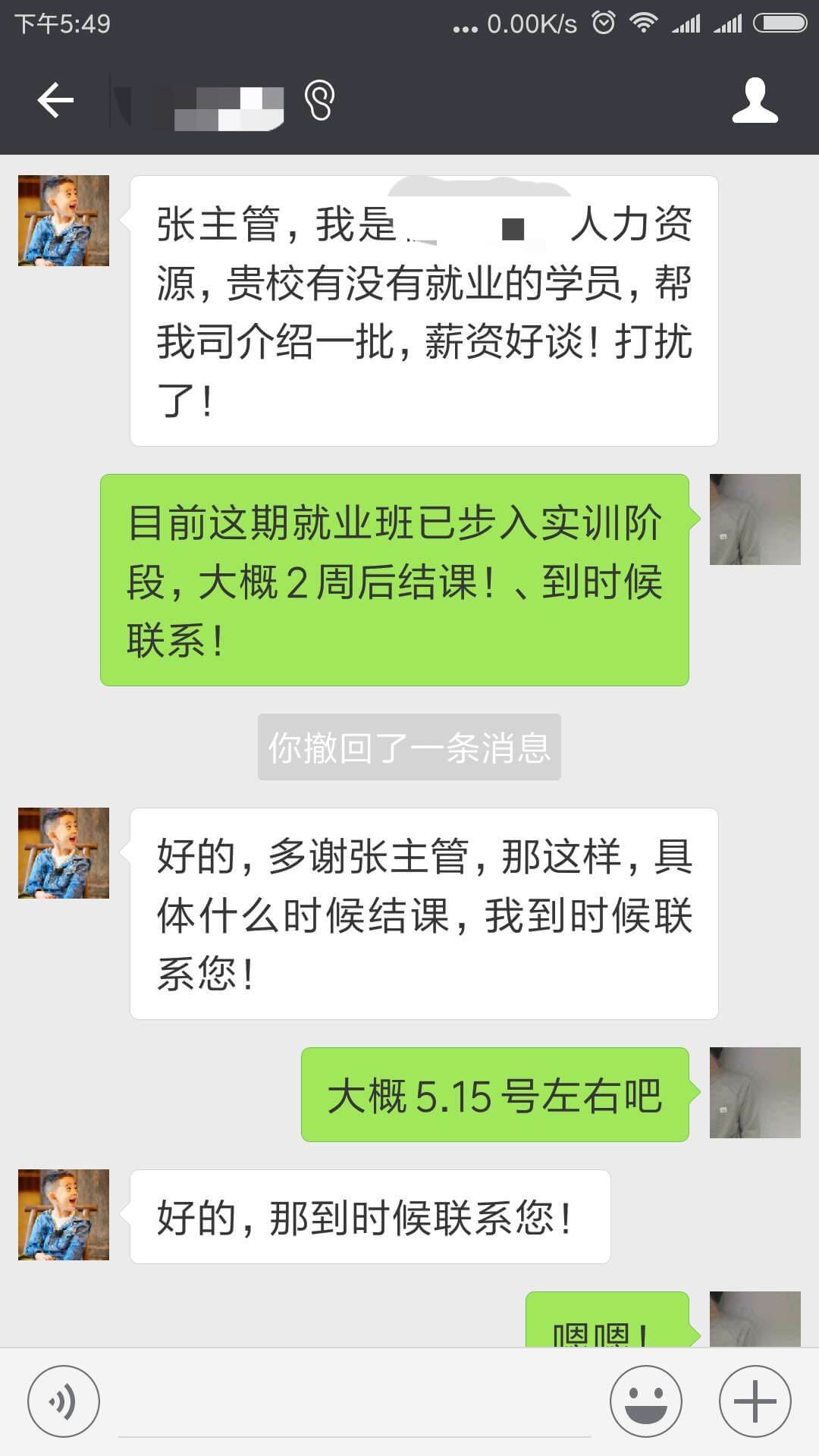The image size is (819, 1456).
Task: Go back to the chat list
Action: [x=55, y=100]
